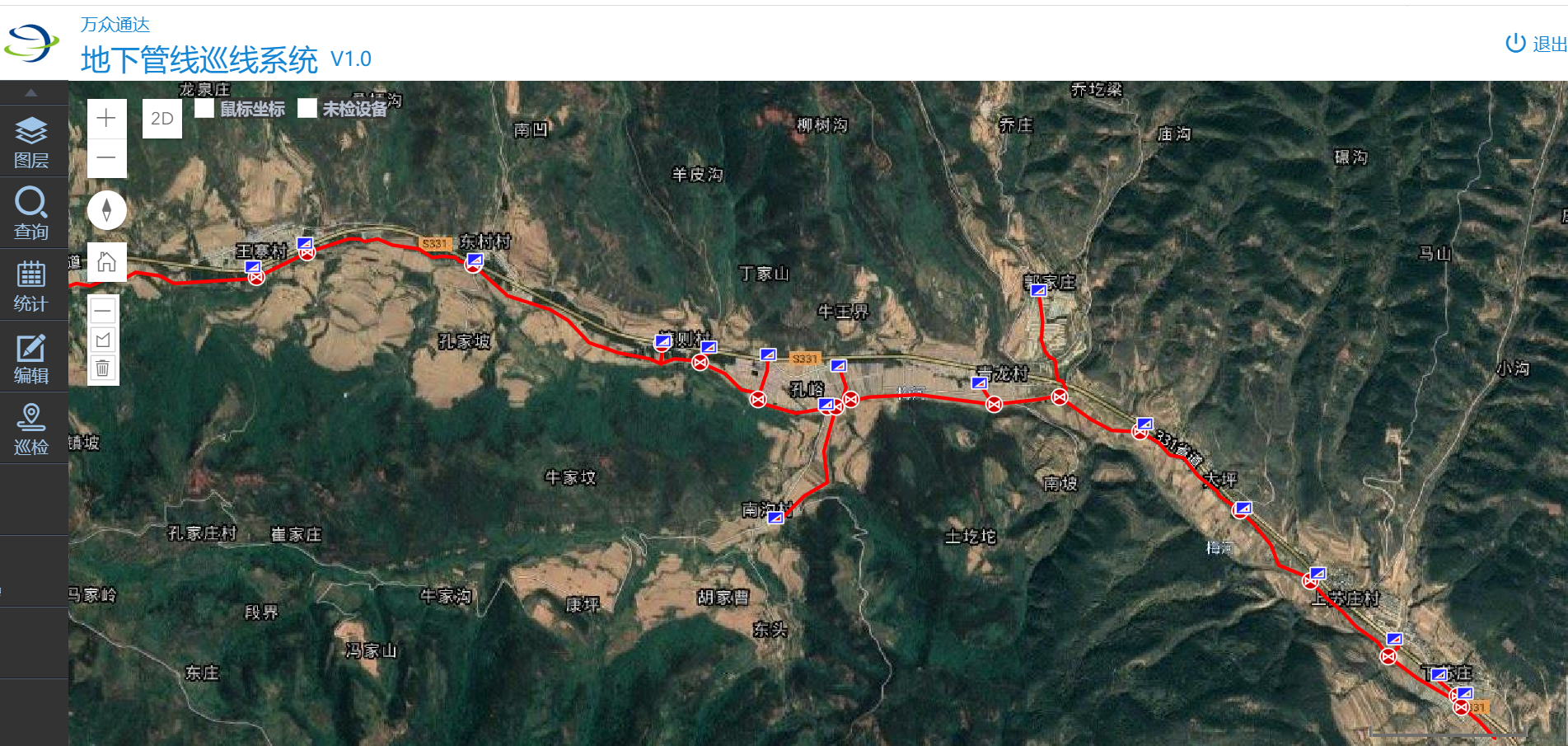Select the line measurement tool
The height and width of the screenshot is (746, 1568).
tap(103, 312)
